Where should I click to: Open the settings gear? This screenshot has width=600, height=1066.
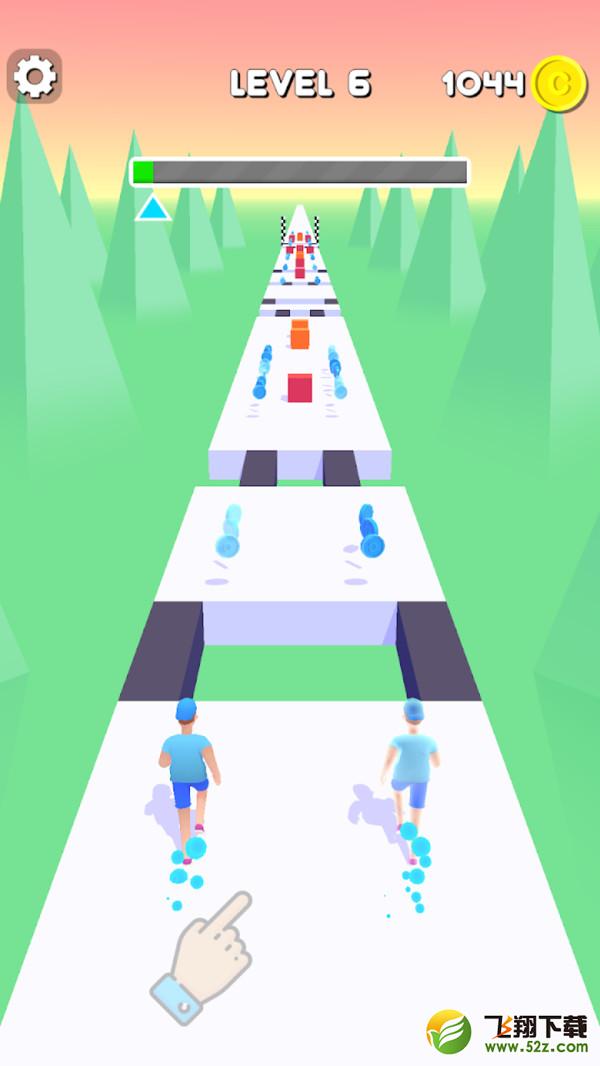pos(35,76)
